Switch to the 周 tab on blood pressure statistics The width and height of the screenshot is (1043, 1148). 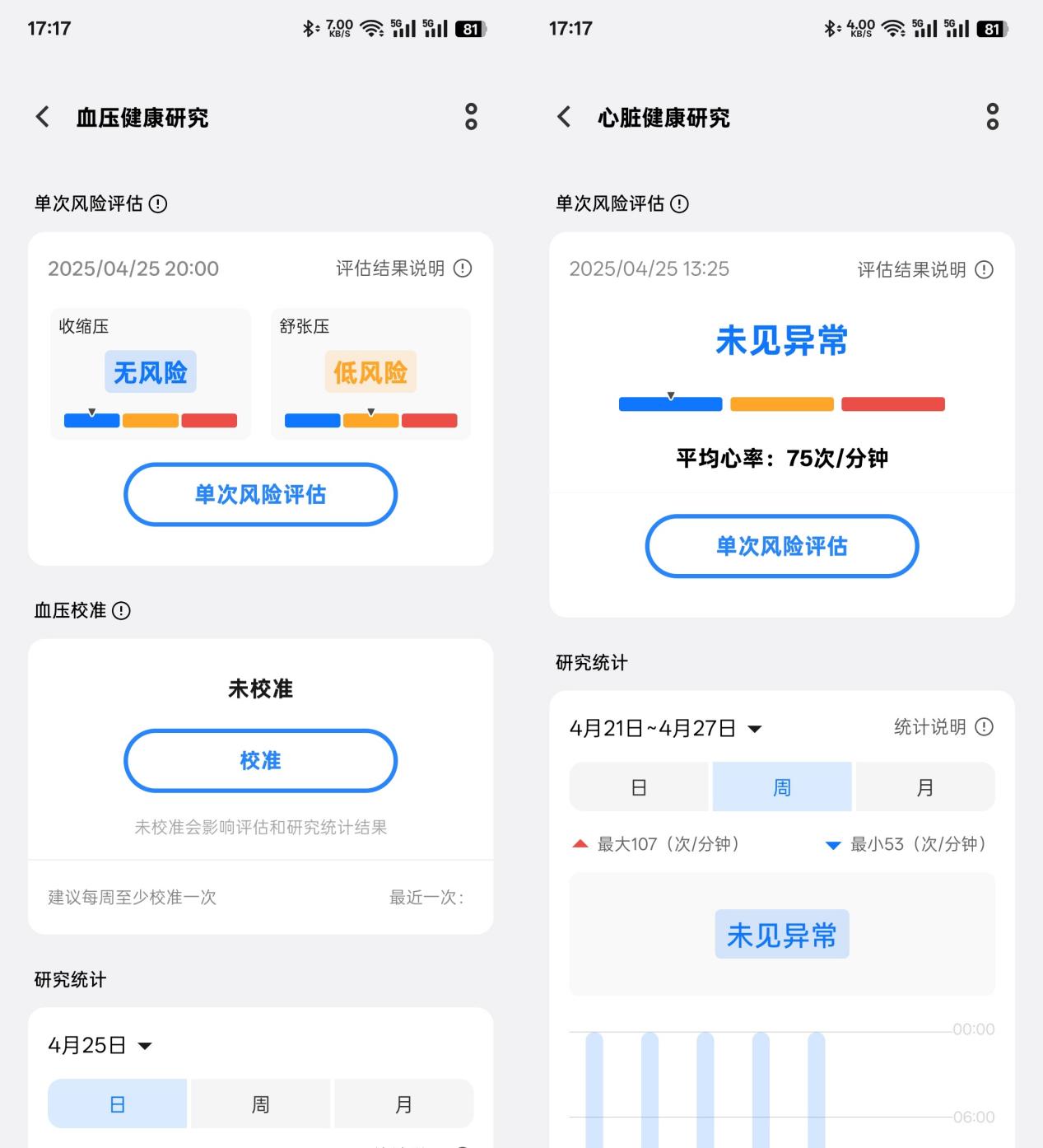pyautogui.click(x=259, y=1104)
